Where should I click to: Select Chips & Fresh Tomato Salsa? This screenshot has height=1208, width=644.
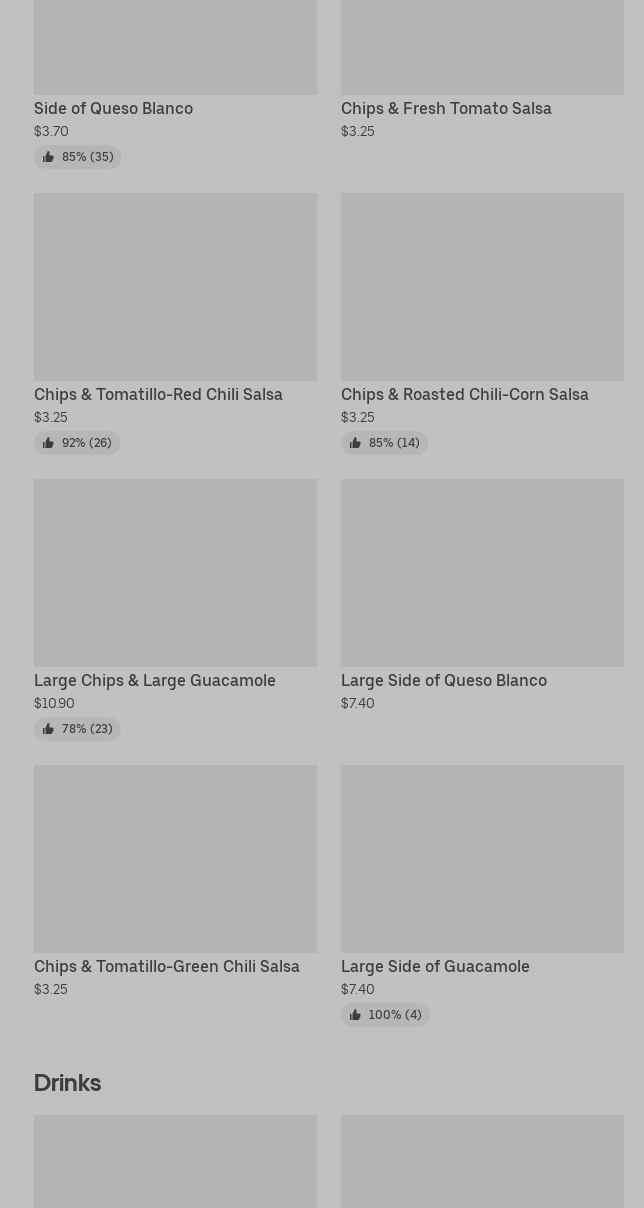click(446, 108)
